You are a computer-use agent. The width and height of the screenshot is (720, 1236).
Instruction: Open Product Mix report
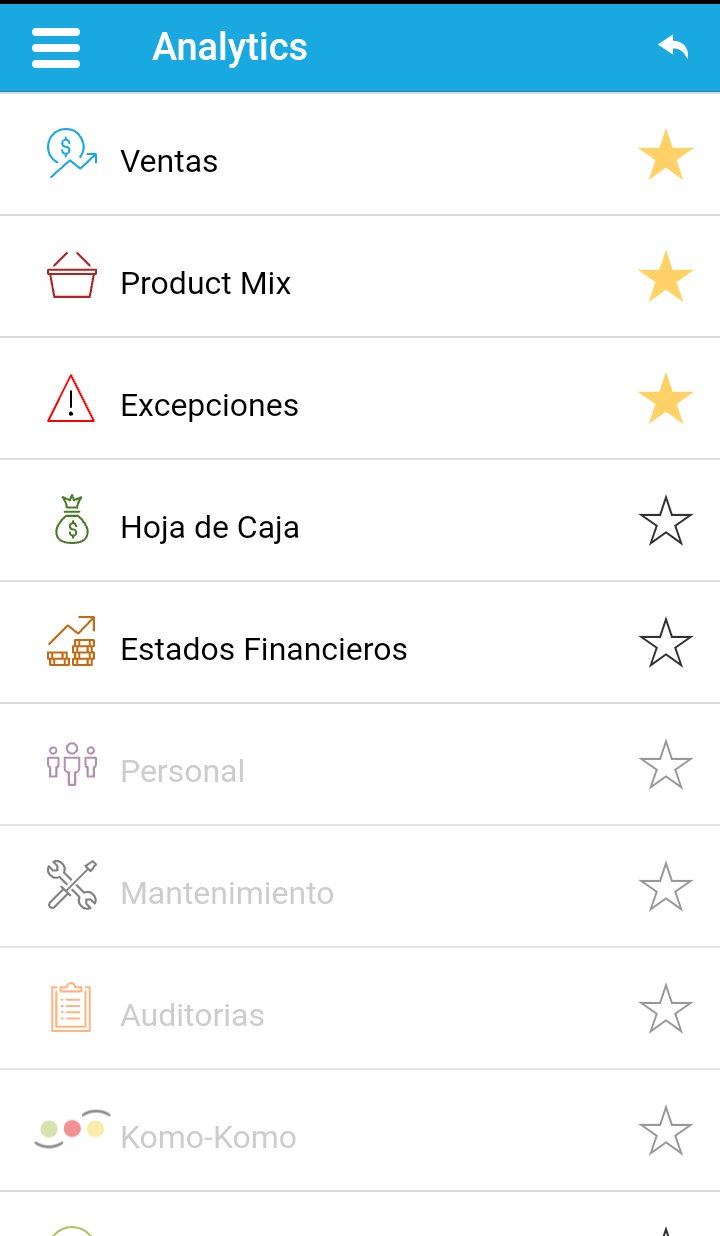click(x=205, y=283)
